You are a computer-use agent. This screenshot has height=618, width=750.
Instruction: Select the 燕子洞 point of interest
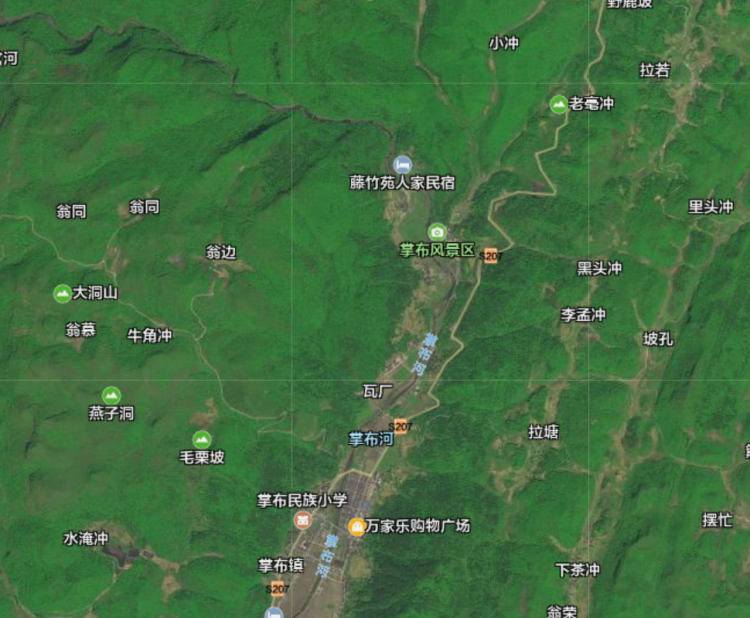111,396
